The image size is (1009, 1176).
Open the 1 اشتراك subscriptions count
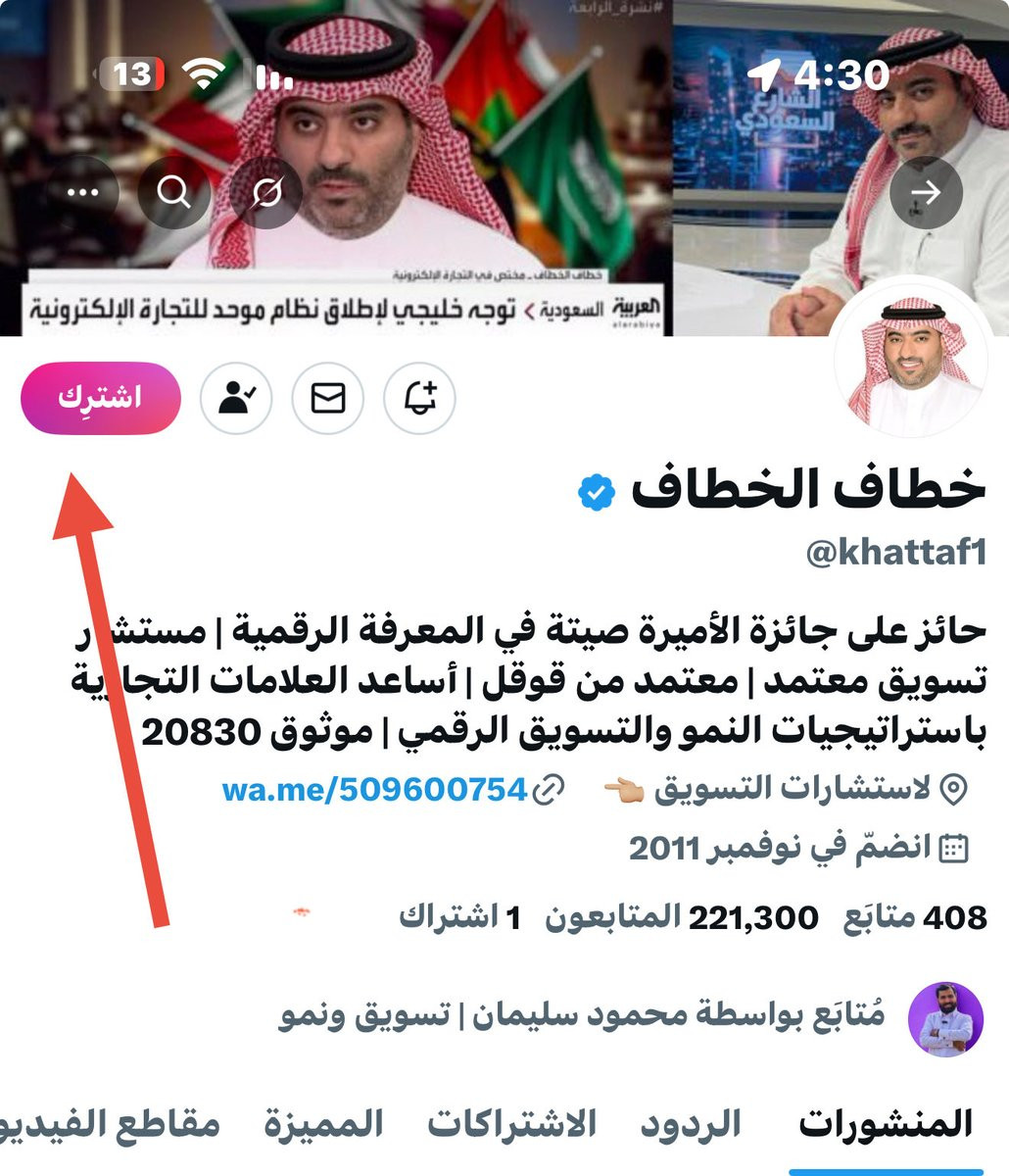pyautogui.click(x=459, y=918)
